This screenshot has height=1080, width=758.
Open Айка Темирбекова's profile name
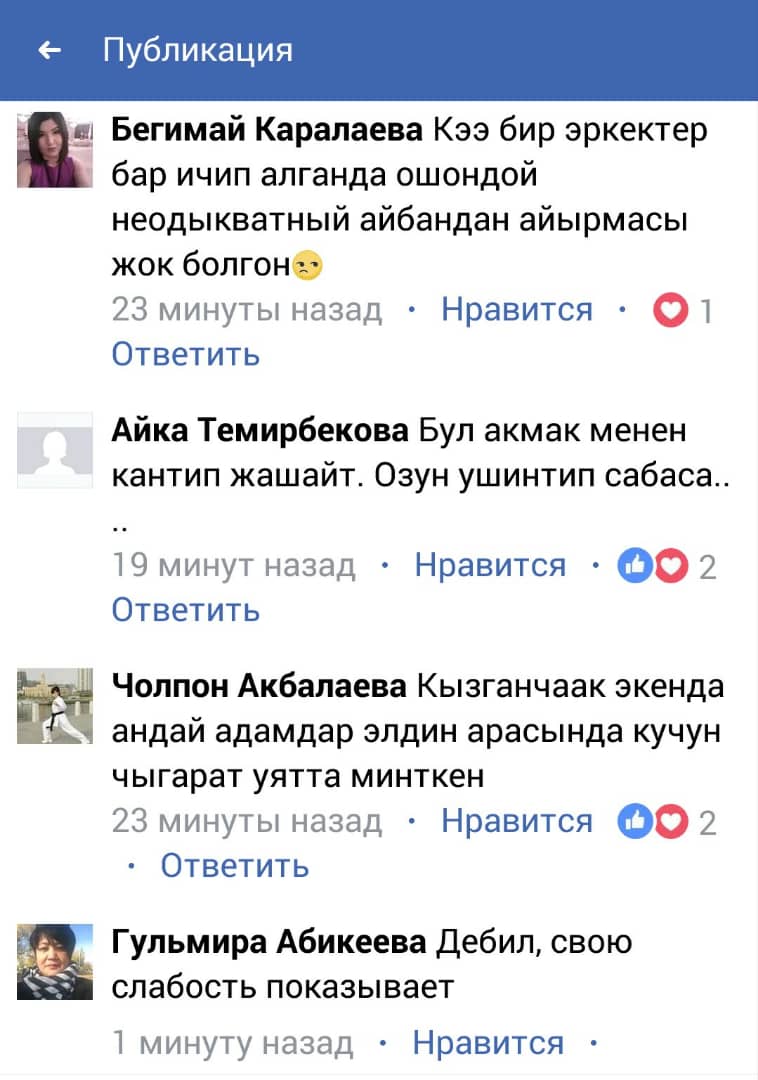(259, 431)
